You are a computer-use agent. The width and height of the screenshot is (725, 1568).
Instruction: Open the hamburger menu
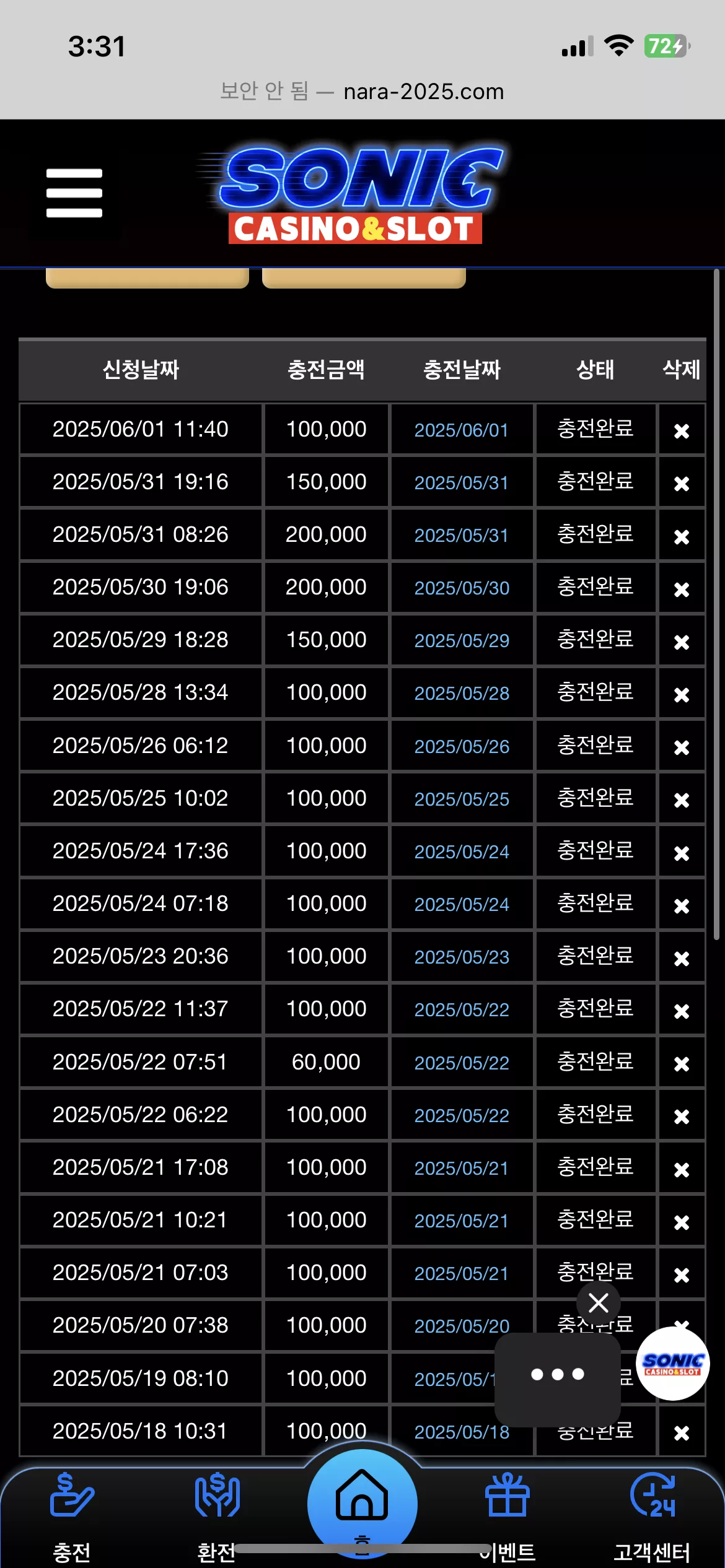click(74, 193)
